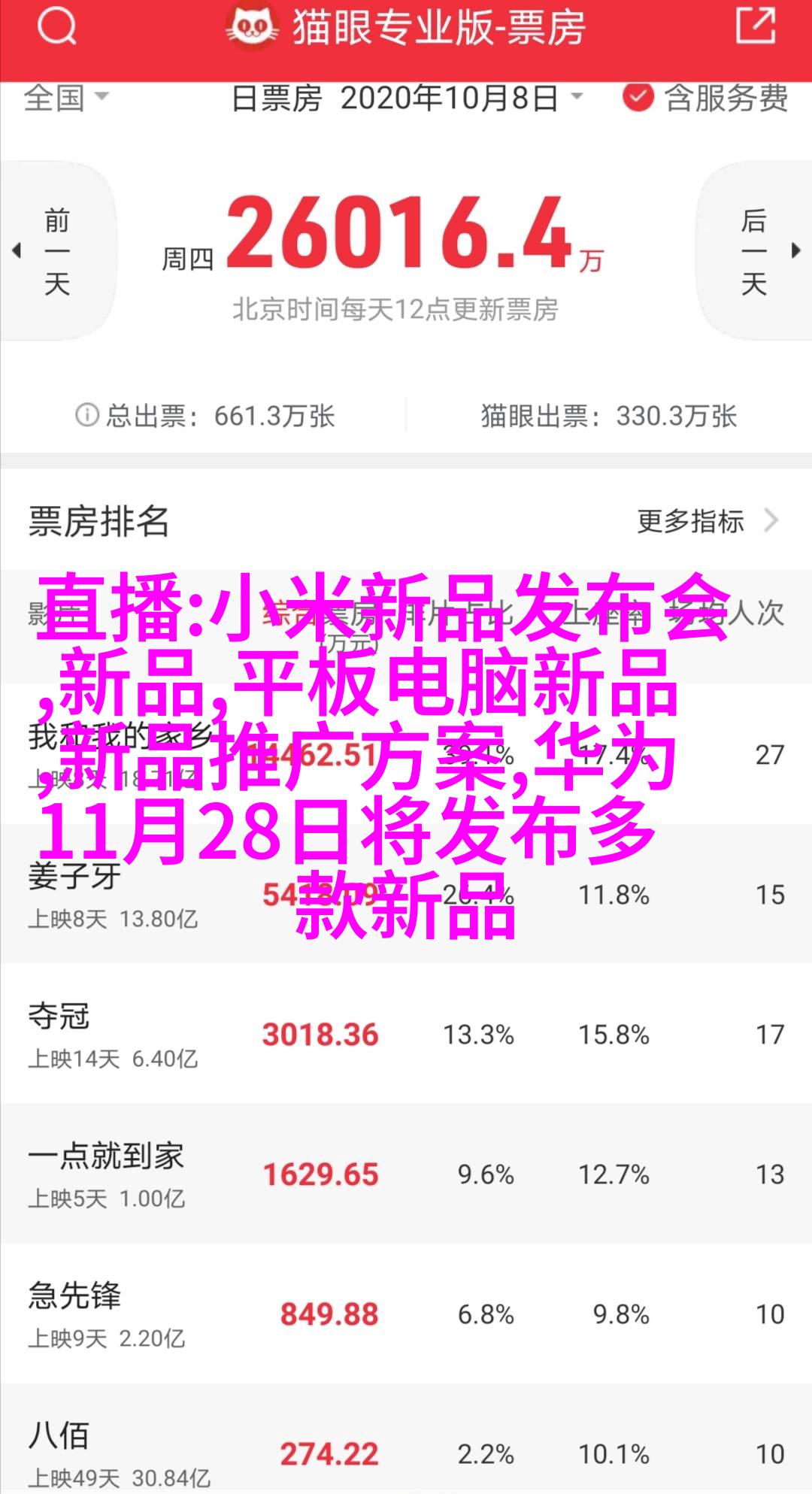Open the 日票房 date picker
This screenshot has width=812, height=1494.
point(407,98)
